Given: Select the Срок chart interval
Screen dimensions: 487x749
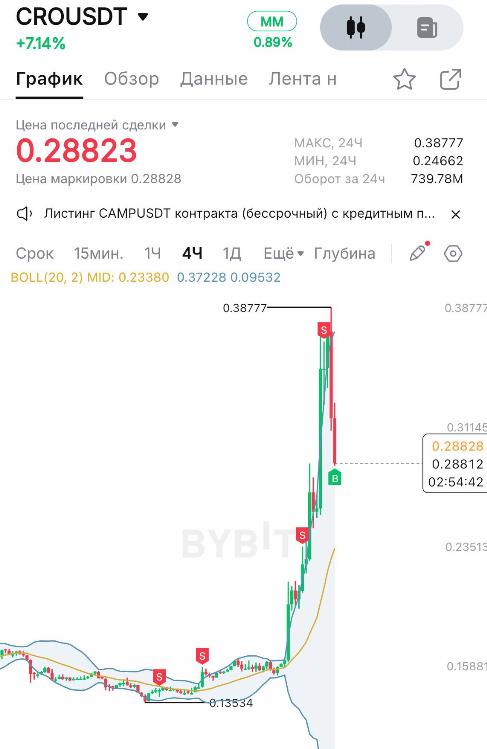Looking at the screenshot, I should pyautogui.click(x=34, y=254).
